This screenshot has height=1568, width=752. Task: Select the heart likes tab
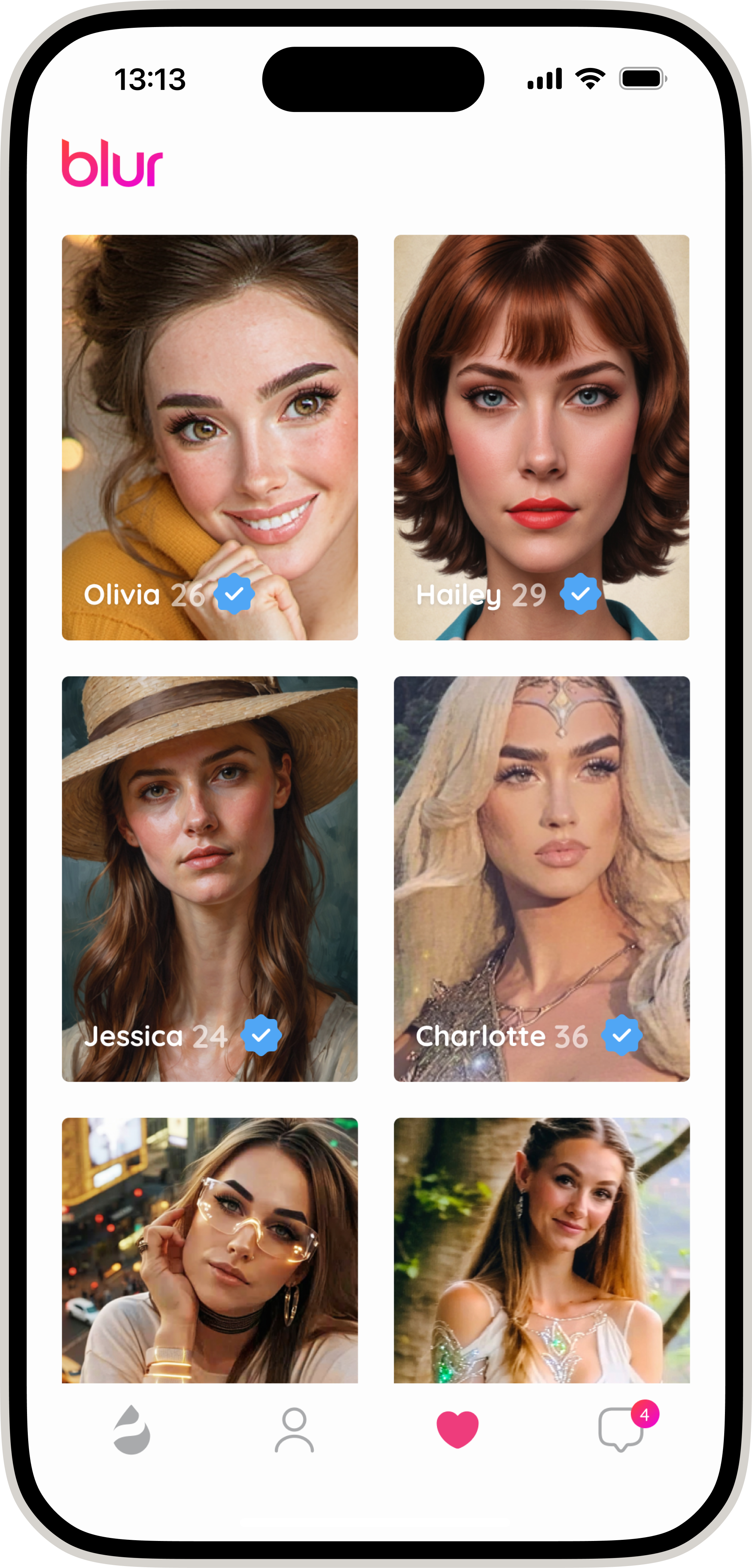coord(457,1430)
